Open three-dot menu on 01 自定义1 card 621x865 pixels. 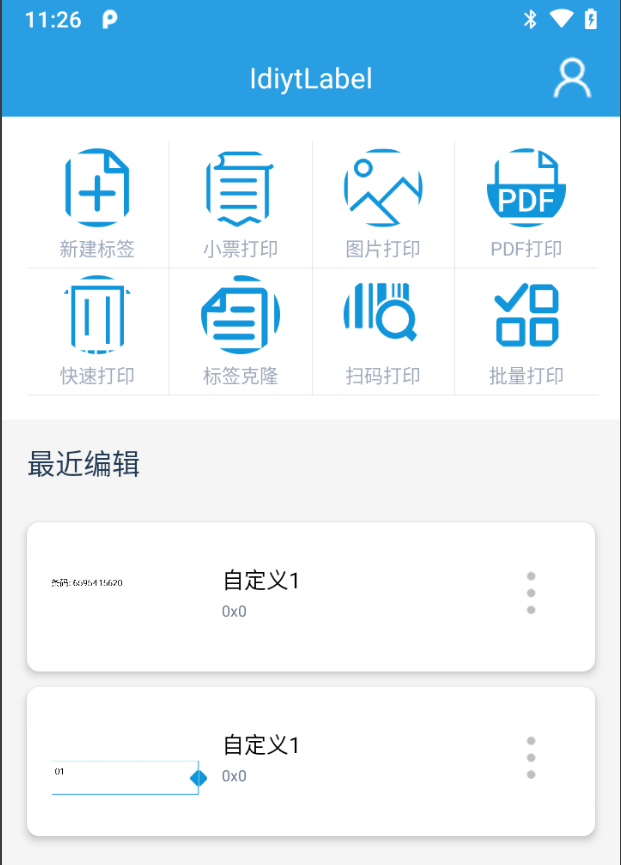531,758
